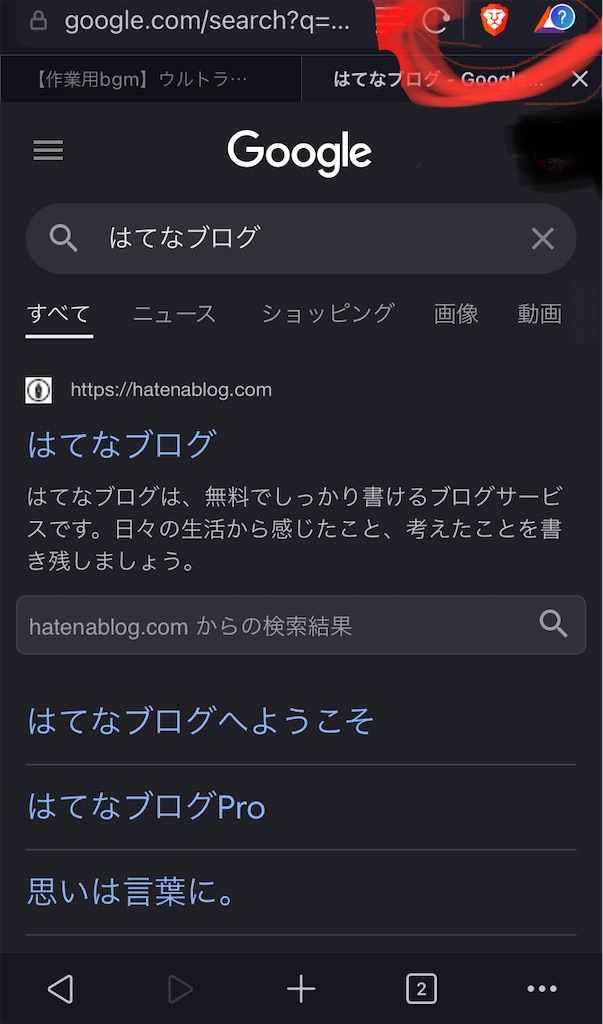
Task: Open a new browser tab
Action: 301,989
